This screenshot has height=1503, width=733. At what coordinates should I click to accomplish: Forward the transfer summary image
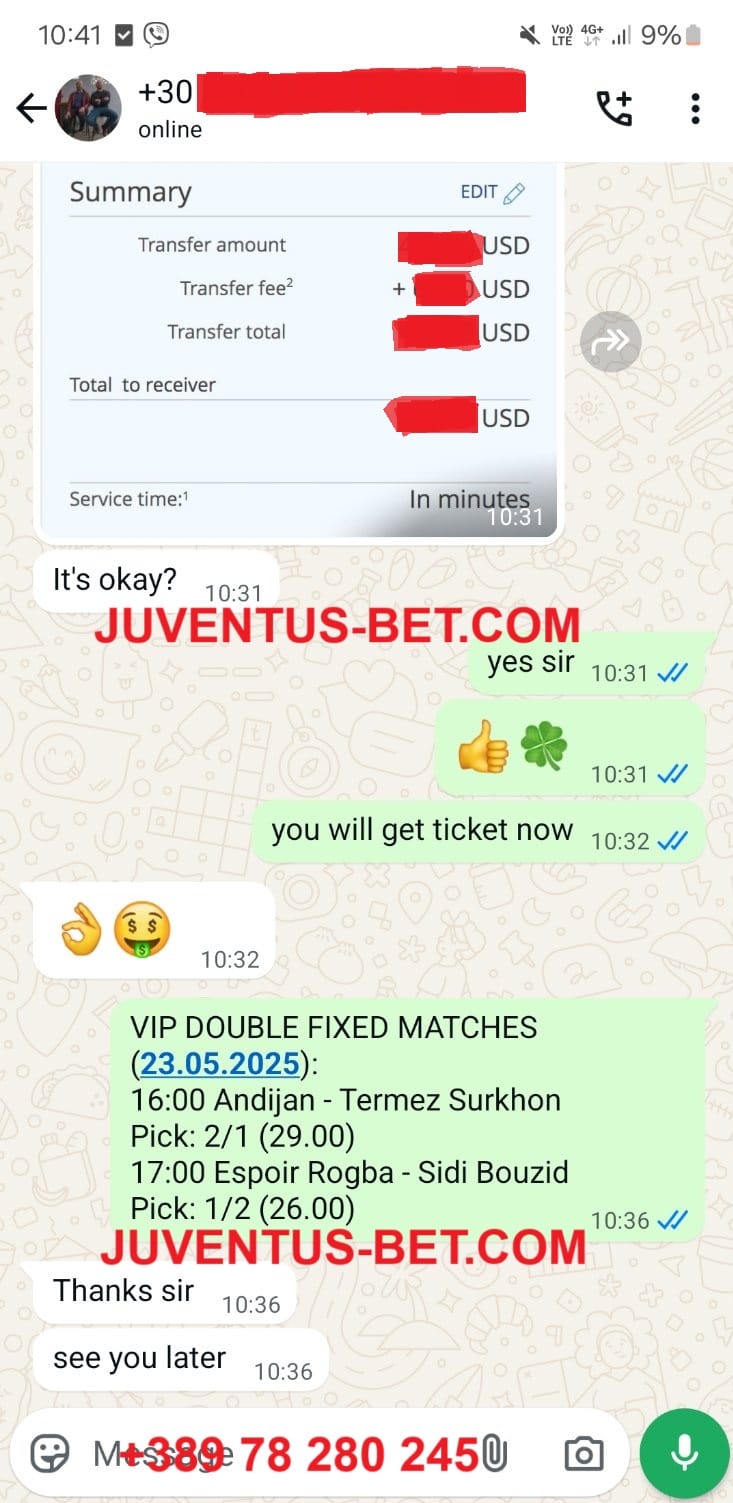(610, 342)
